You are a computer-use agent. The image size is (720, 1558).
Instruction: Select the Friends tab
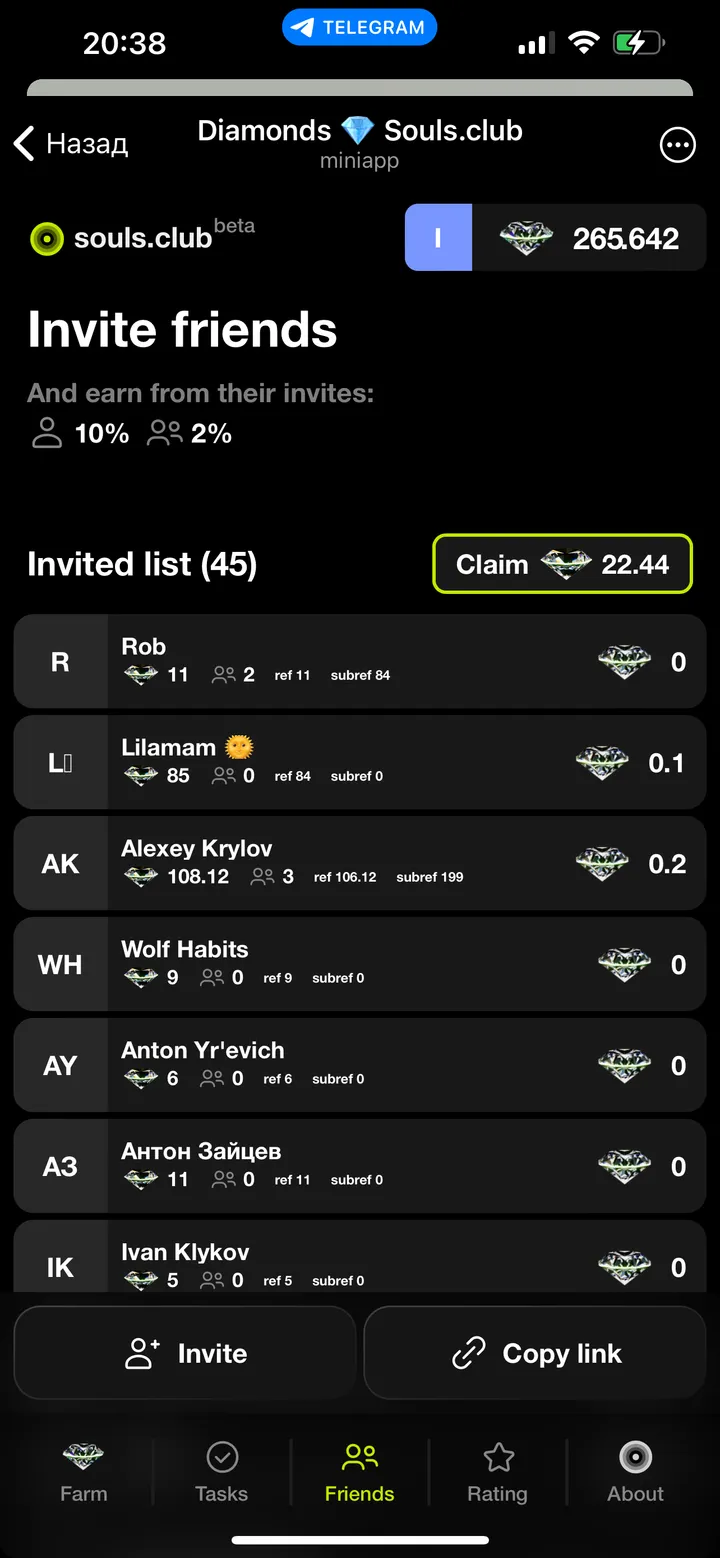360,1473
